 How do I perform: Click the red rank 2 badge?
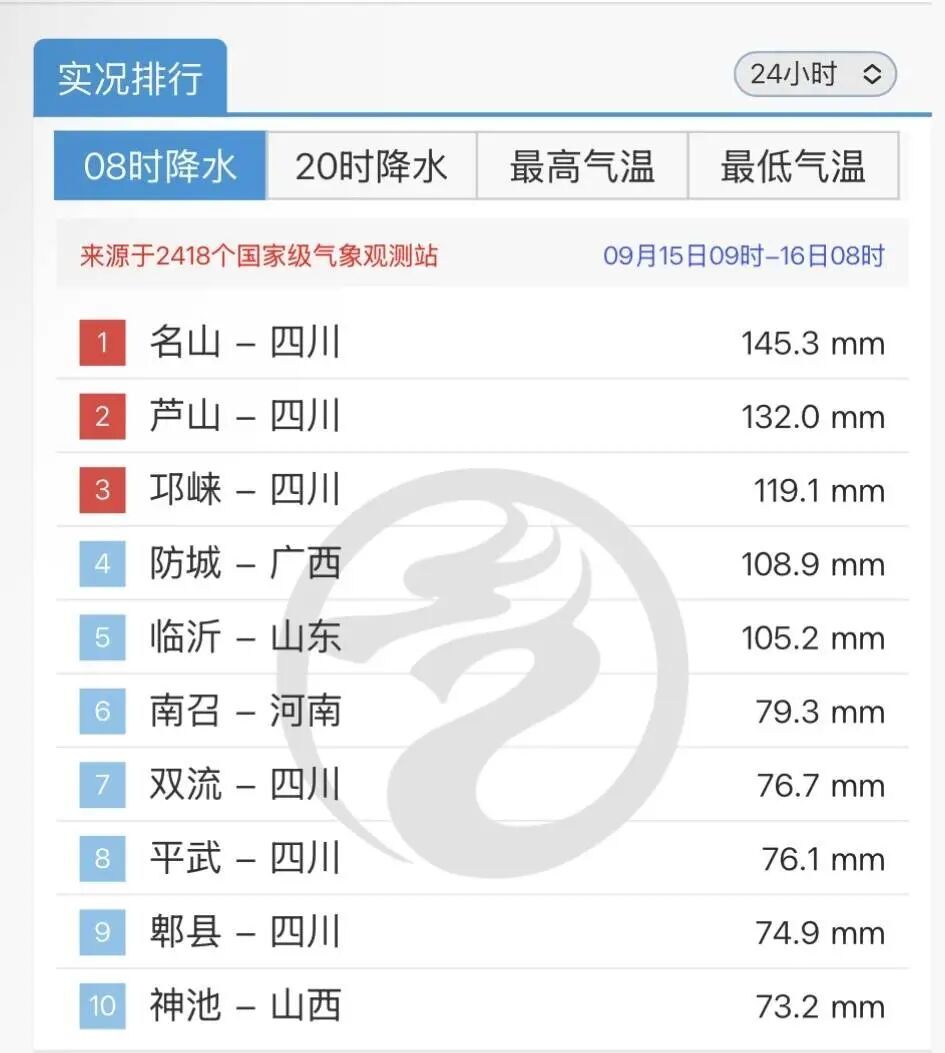point(100,416)
